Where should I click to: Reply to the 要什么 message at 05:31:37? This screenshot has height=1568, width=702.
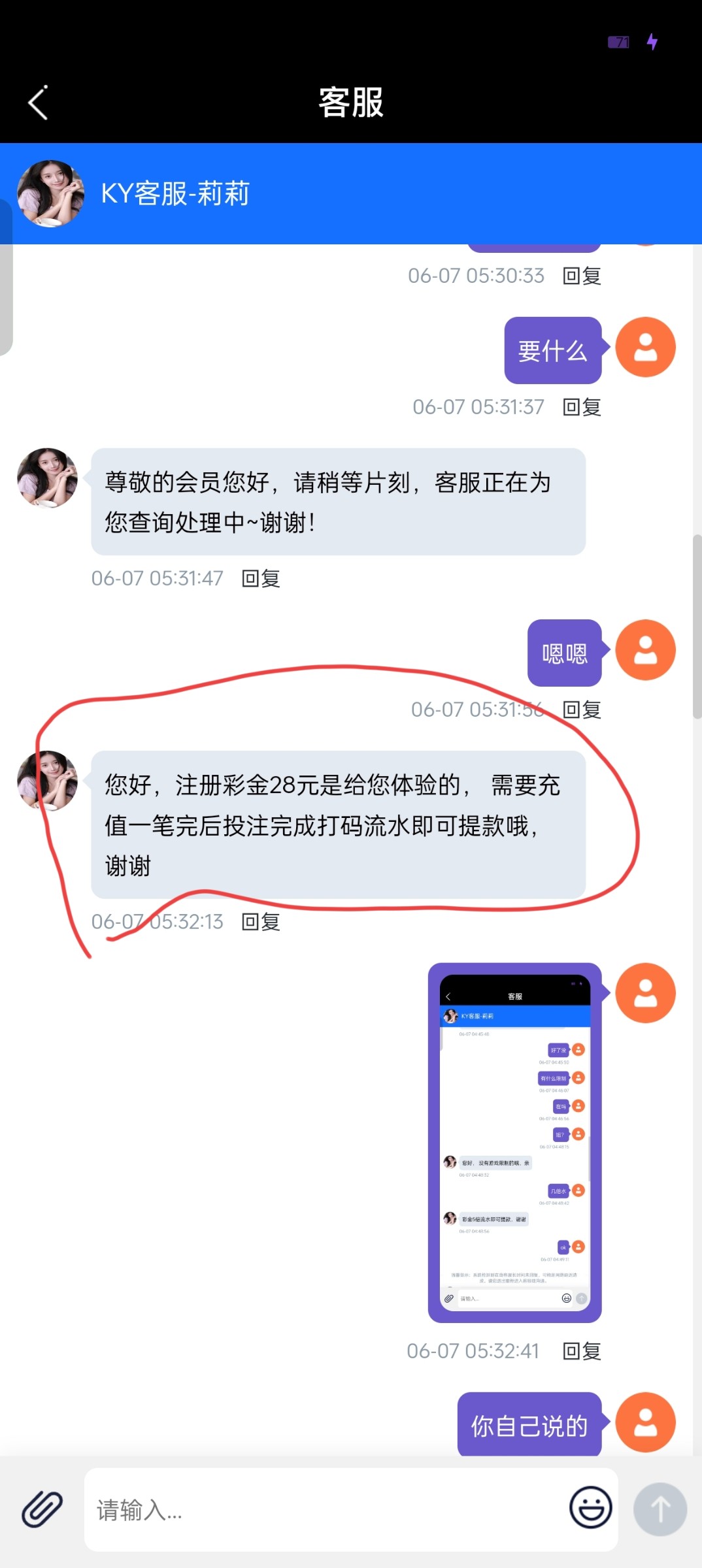pos(581,408)
